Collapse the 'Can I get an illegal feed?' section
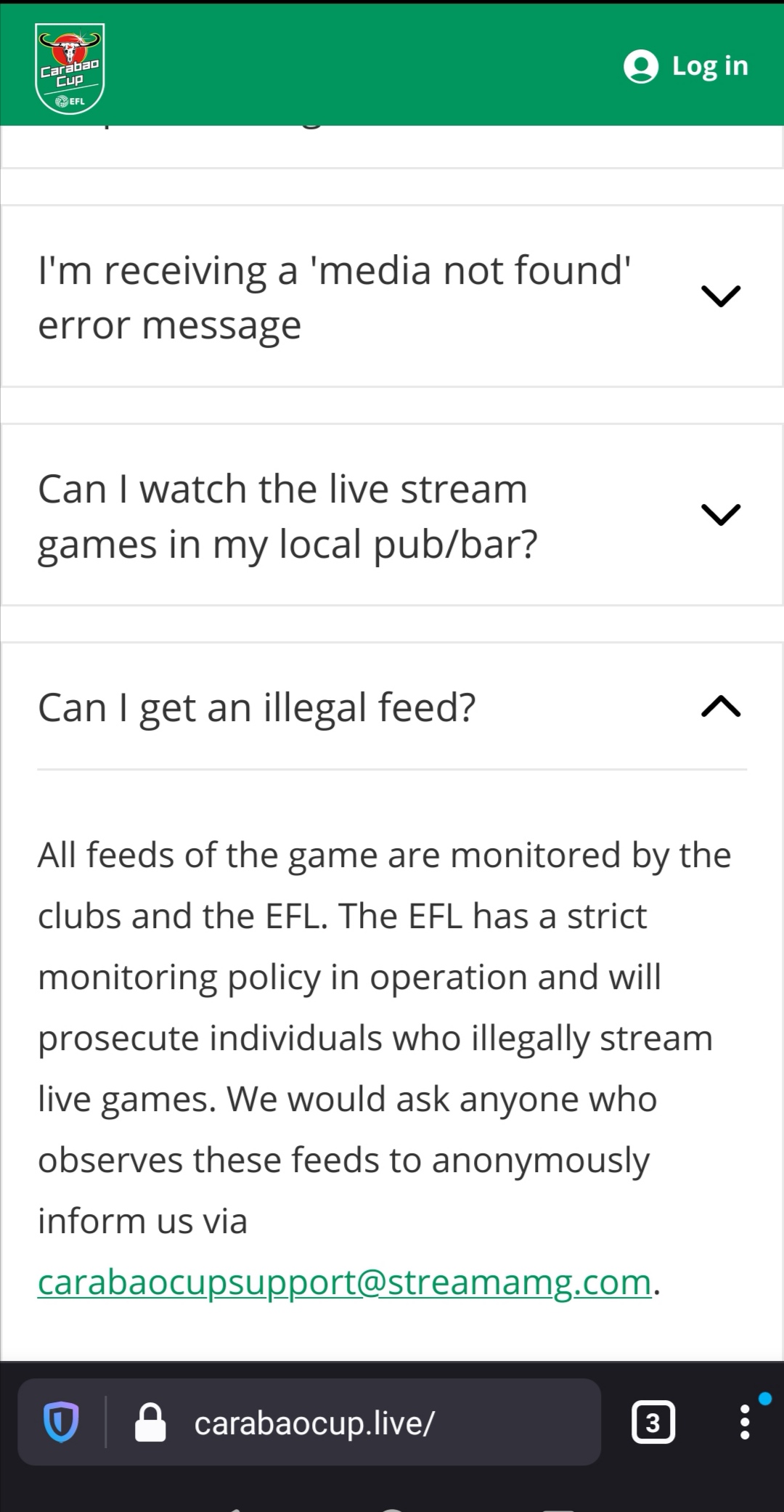The width and height of the screenshot is (784, 1512). click(x=392, y=707)
